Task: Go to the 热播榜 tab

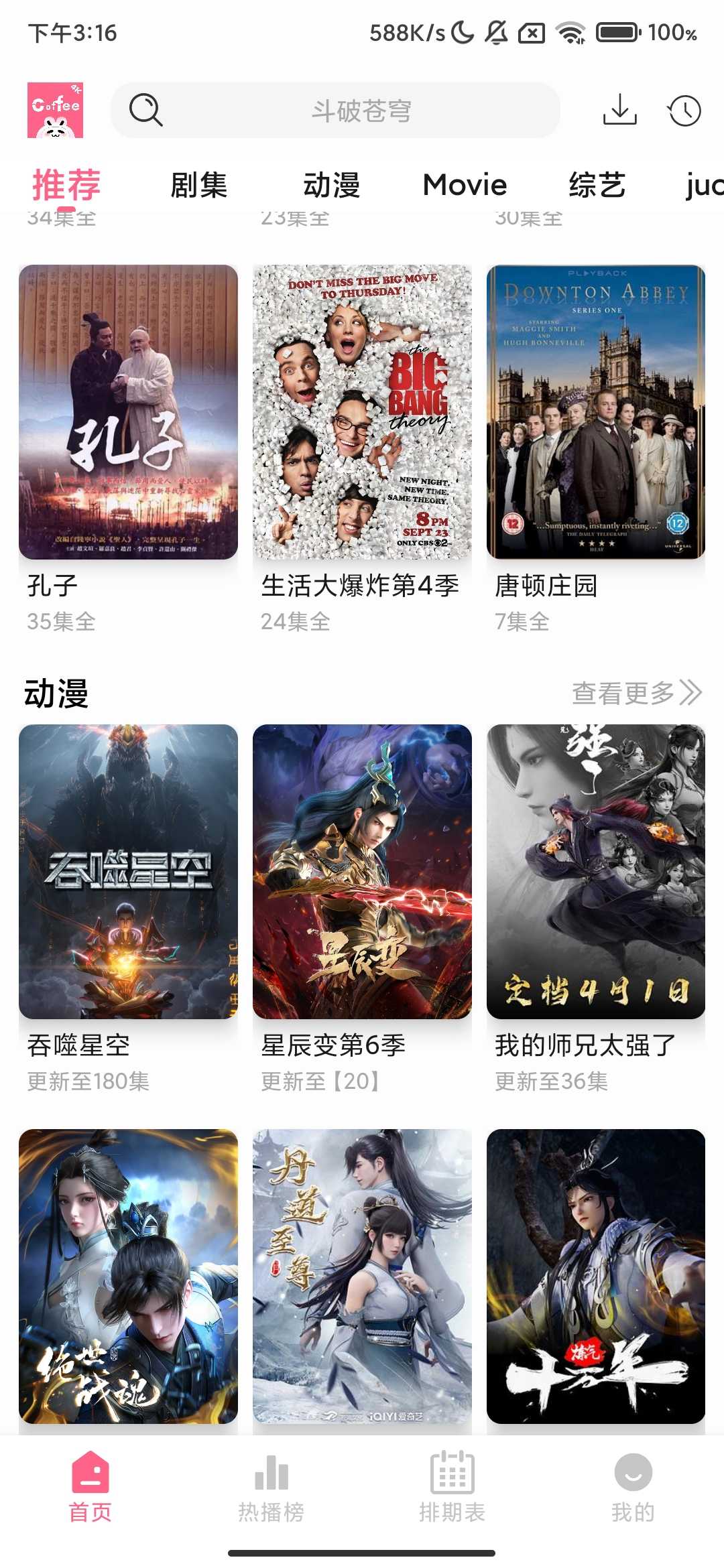Action: coord(271,1485)
